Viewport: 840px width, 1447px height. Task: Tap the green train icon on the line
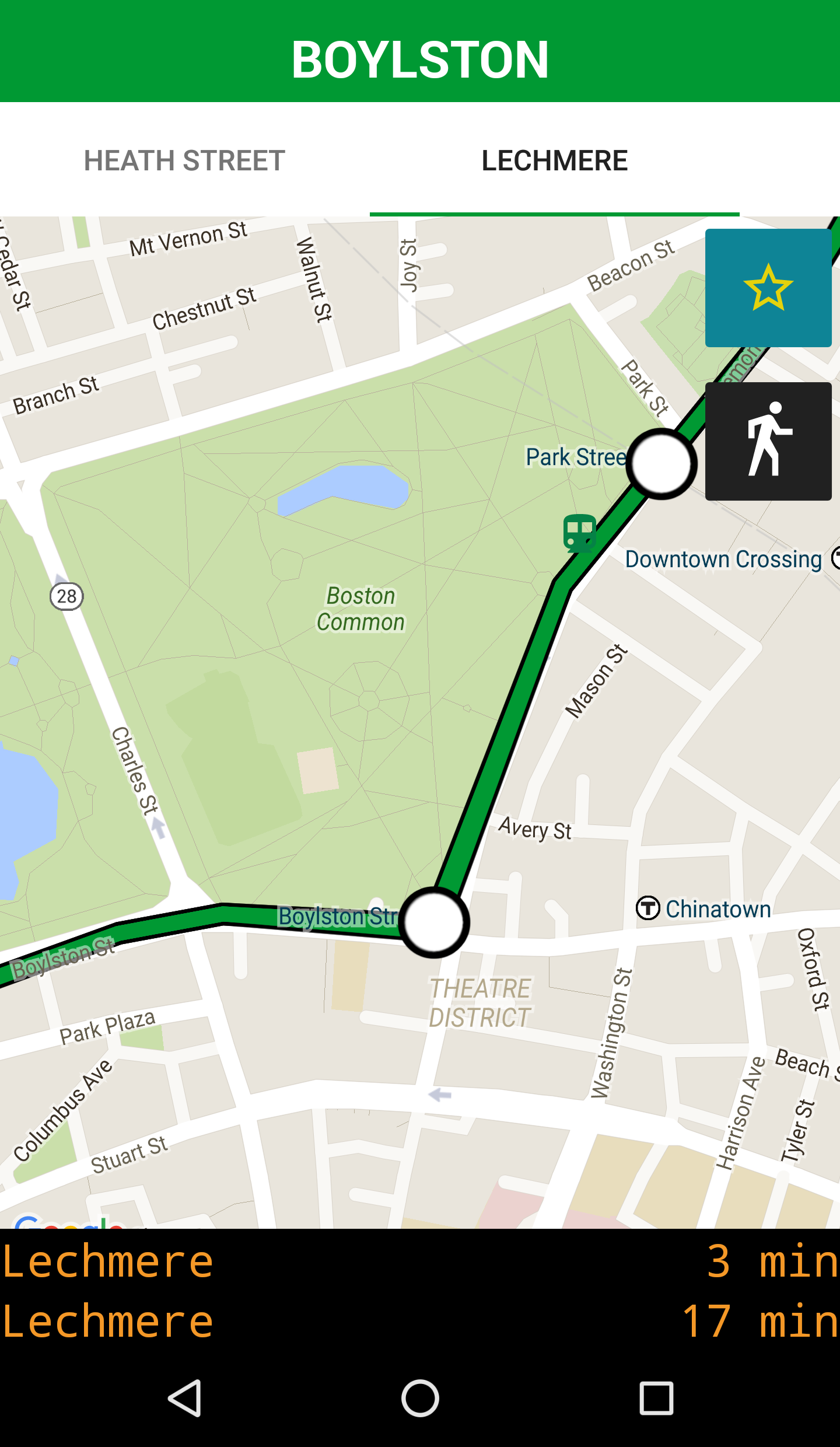[x=579, y=533]
